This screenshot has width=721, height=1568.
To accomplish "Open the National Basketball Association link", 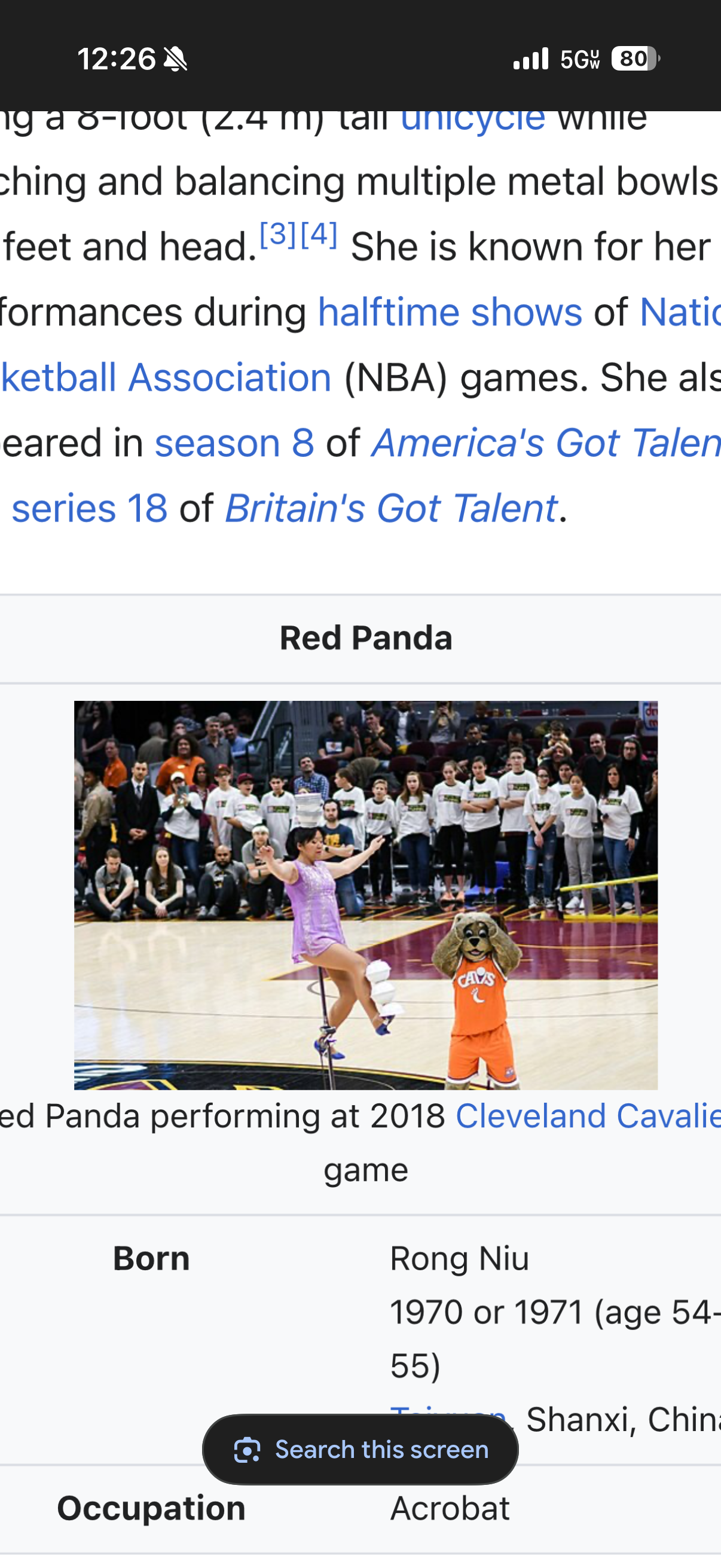I will pos(166,378).
